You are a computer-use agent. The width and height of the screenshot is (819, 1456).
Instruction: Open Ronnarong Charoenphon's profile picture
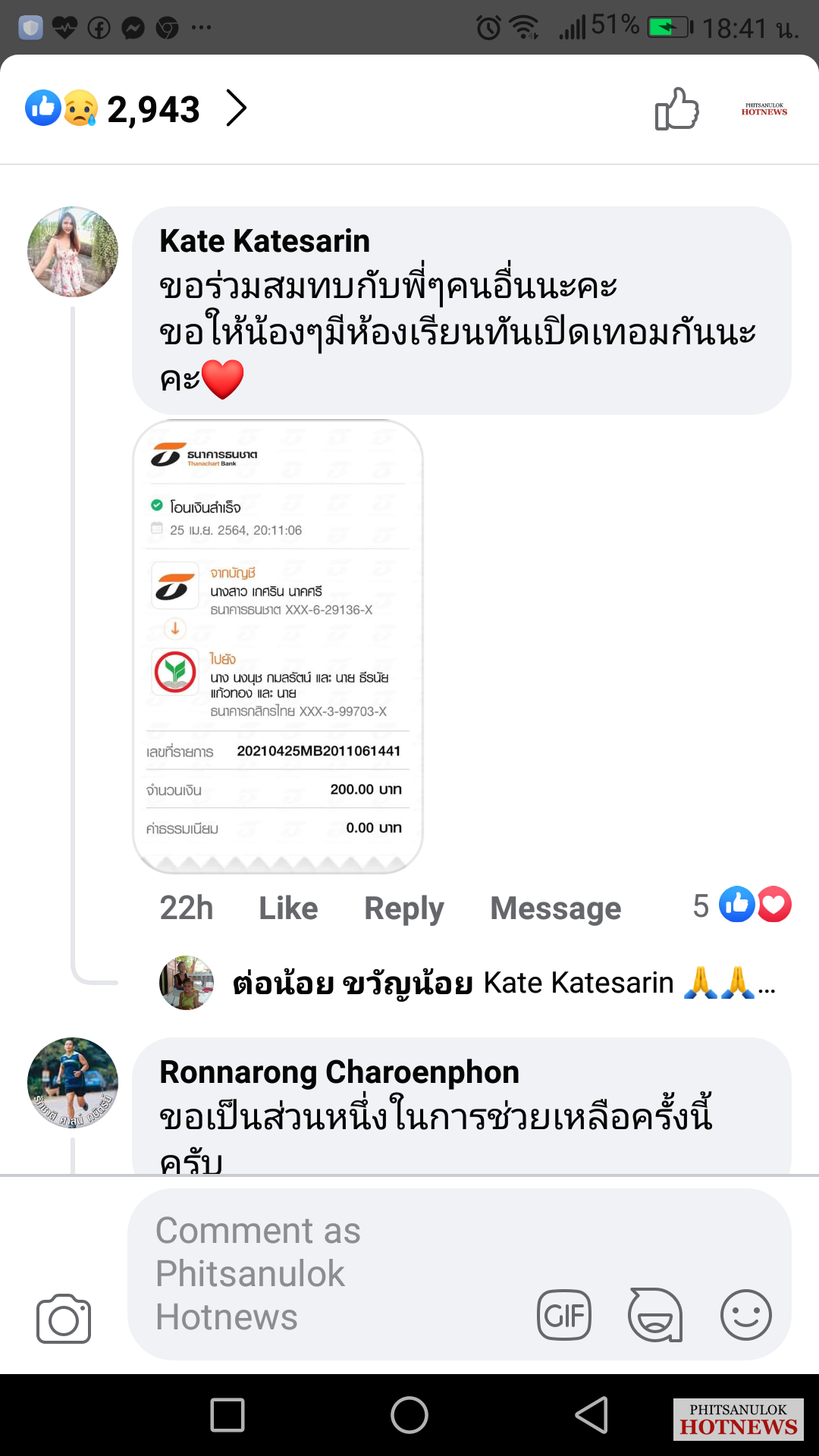[73, 1083]
